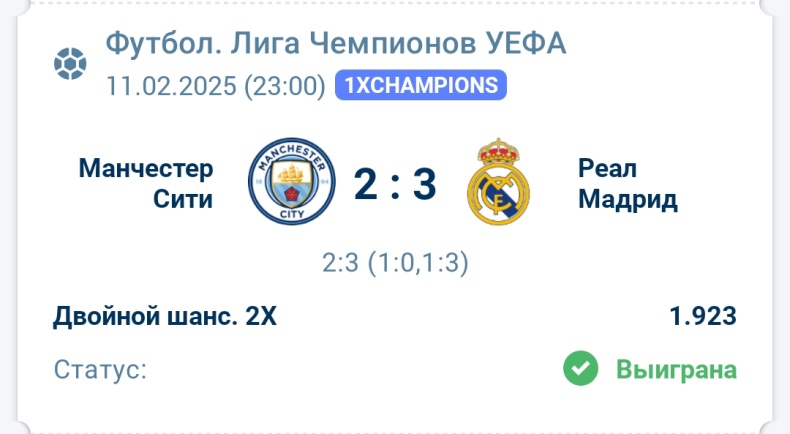Tap the 1XCHAMPIONS tag
This screenshot has height=434, width=790.
pos(421,86)
